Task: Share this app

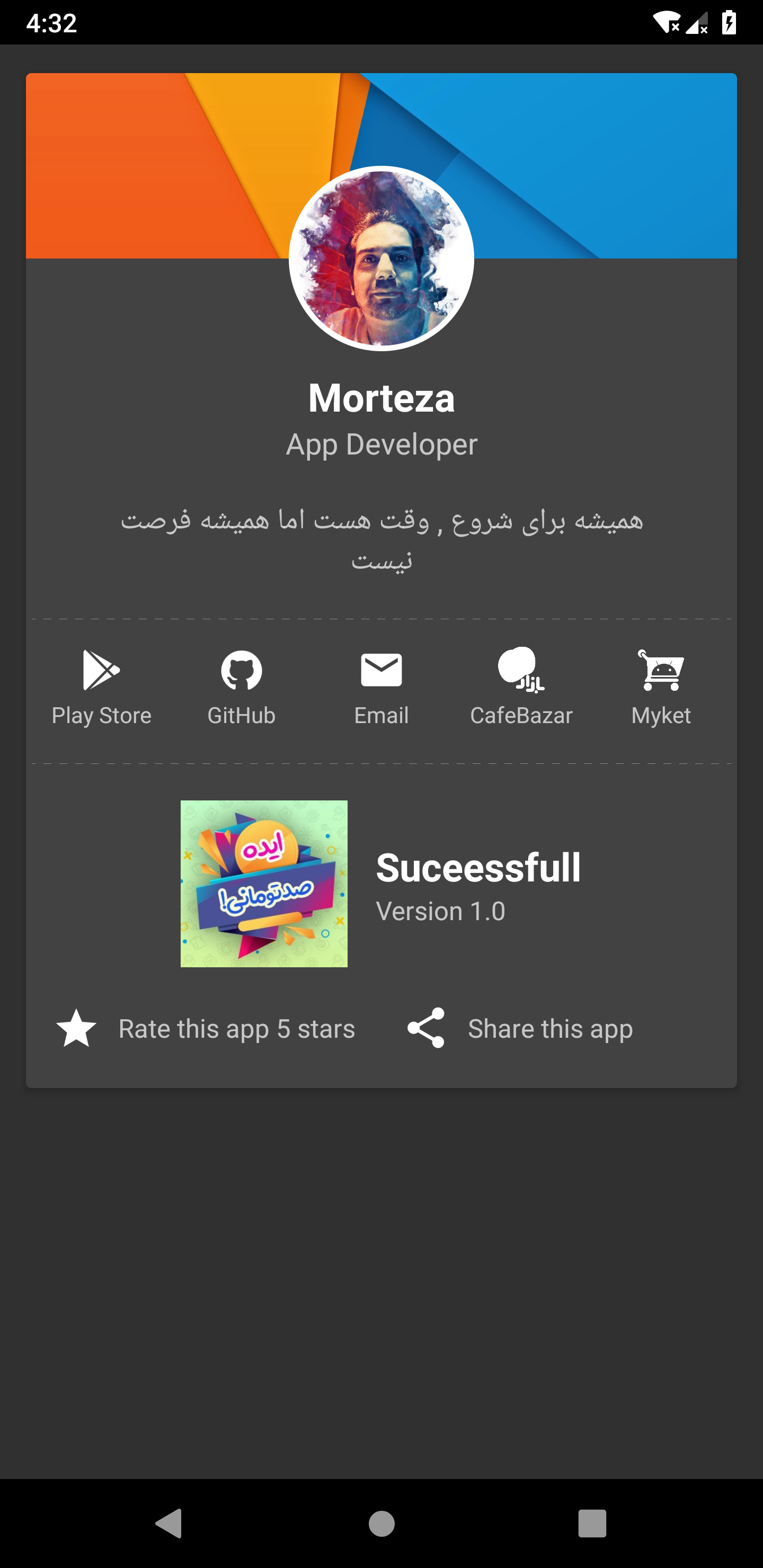Action: (520, 1028)
